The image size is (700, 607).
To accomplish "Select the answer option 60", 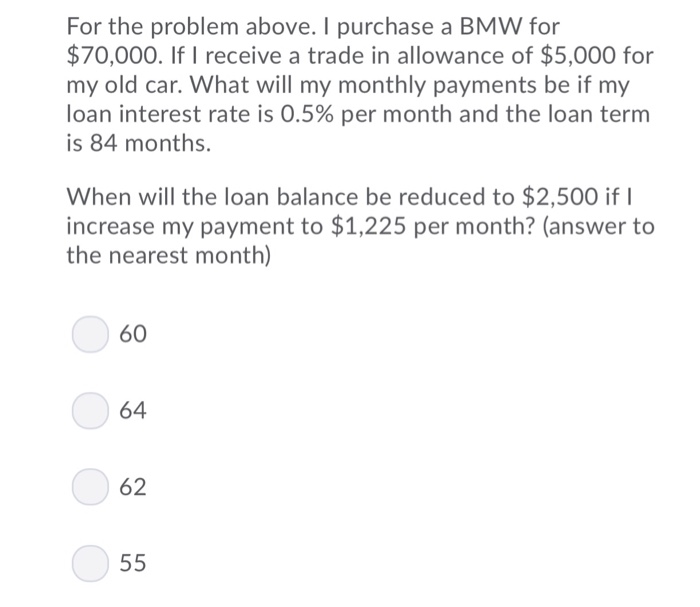I will [x=89, y=334].
